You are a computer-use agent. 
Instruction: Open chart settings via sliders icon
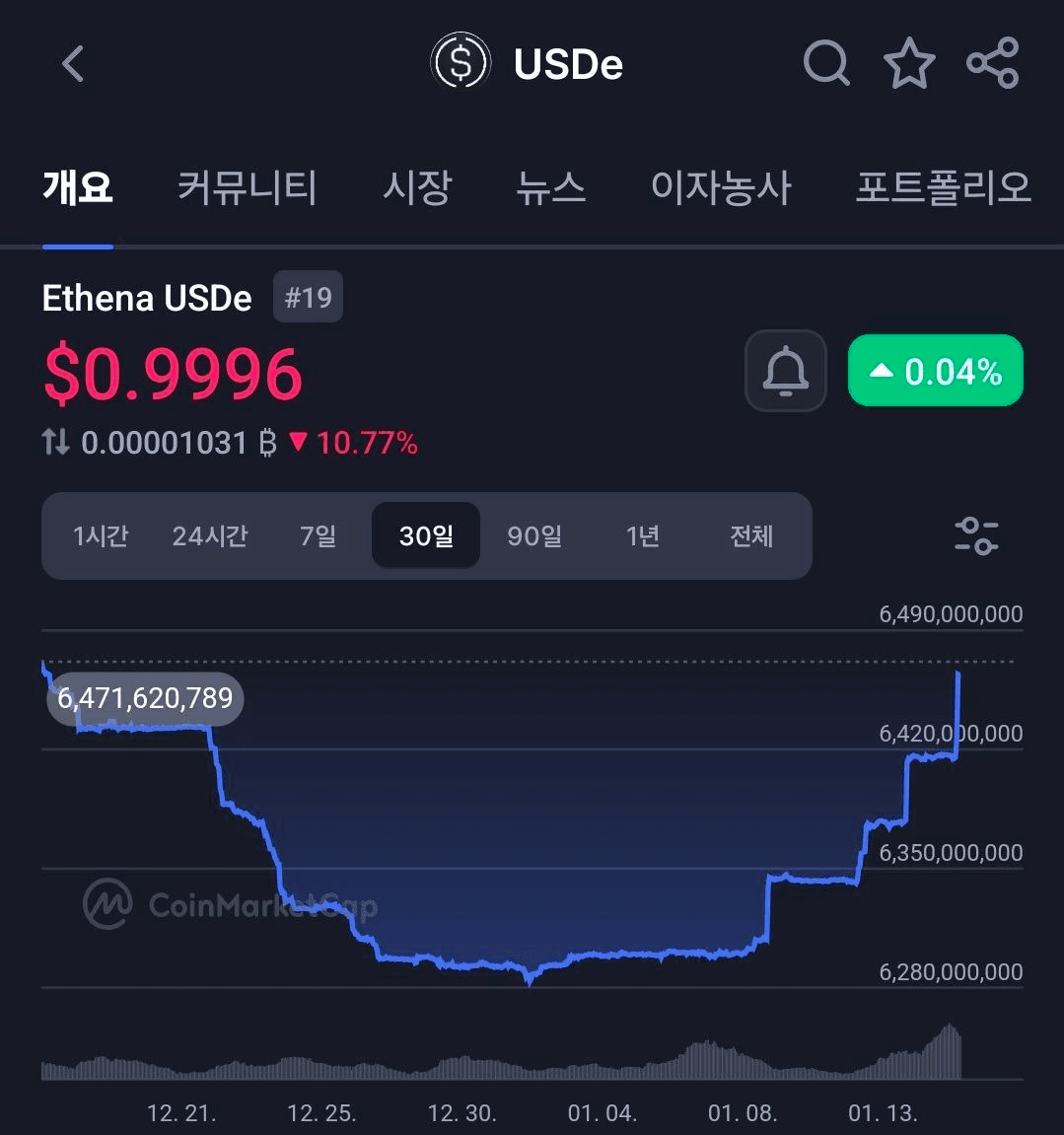pyautogui.click(x=975, y=535)
